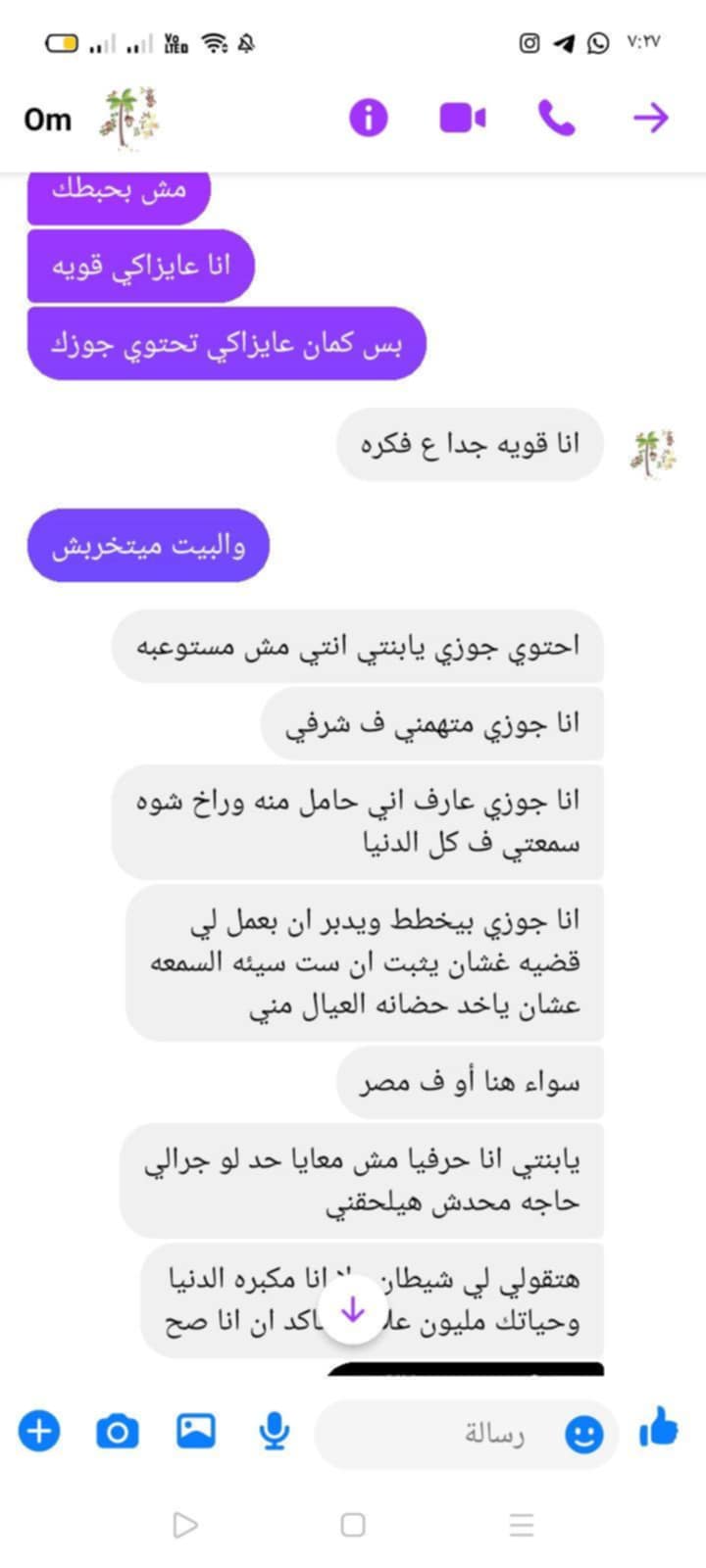Open more attachment options with the plus icon
The height and width of the screenshot is (1568, 706).
[39, 1432]
